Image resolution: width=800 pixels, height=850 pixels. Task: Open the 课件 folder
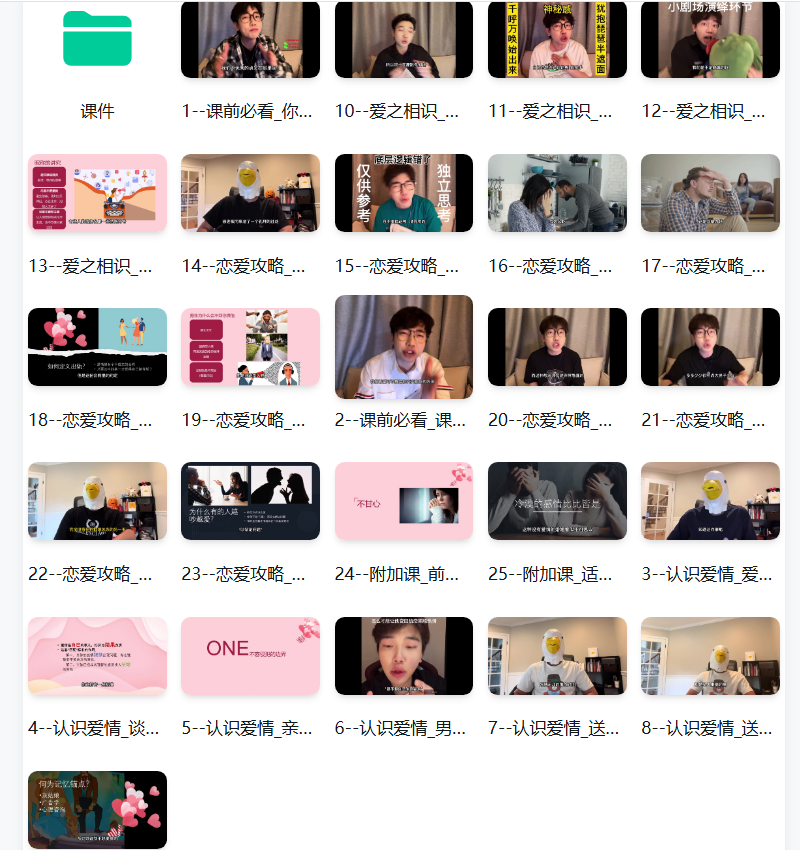tap(97, 40)
